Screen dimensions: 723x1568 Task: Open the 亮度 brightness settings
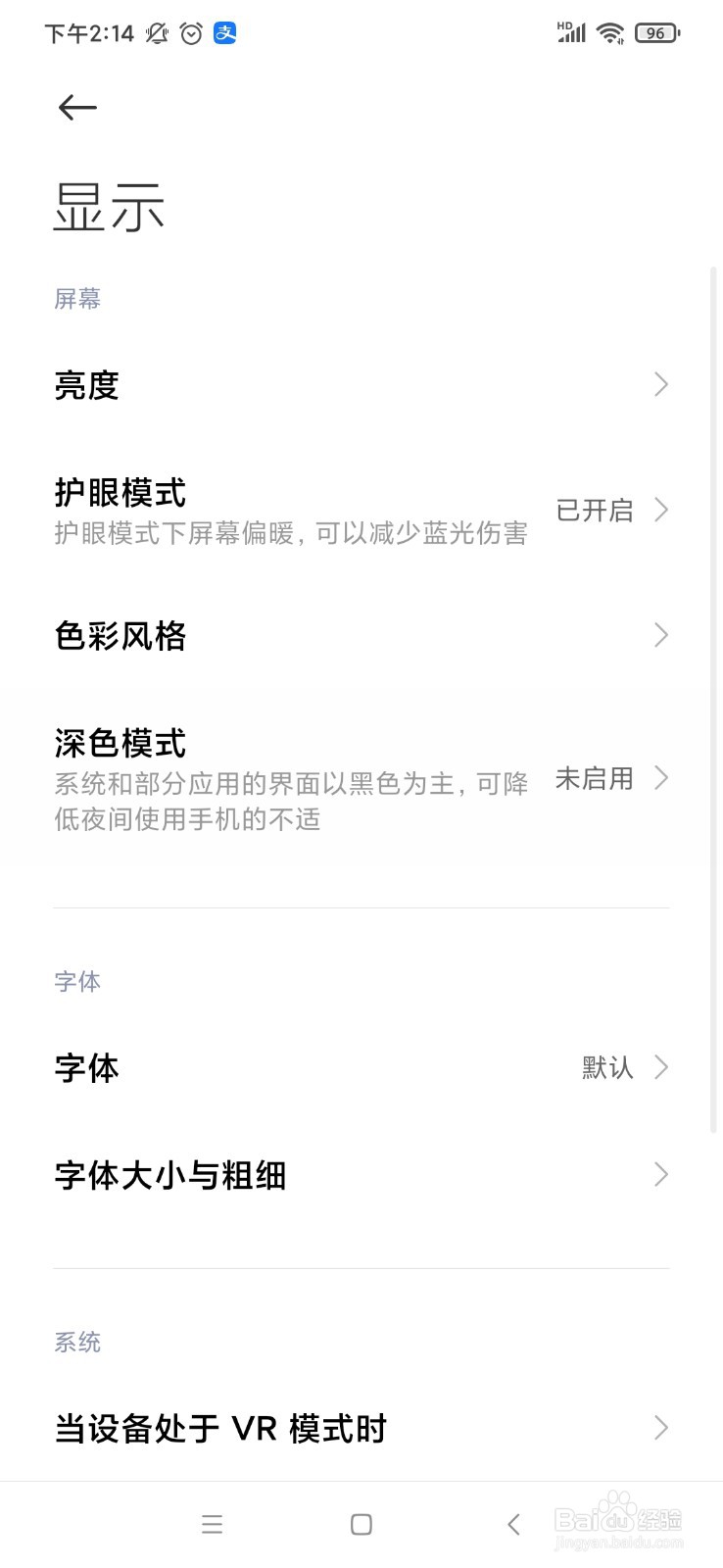pos(361,385)
